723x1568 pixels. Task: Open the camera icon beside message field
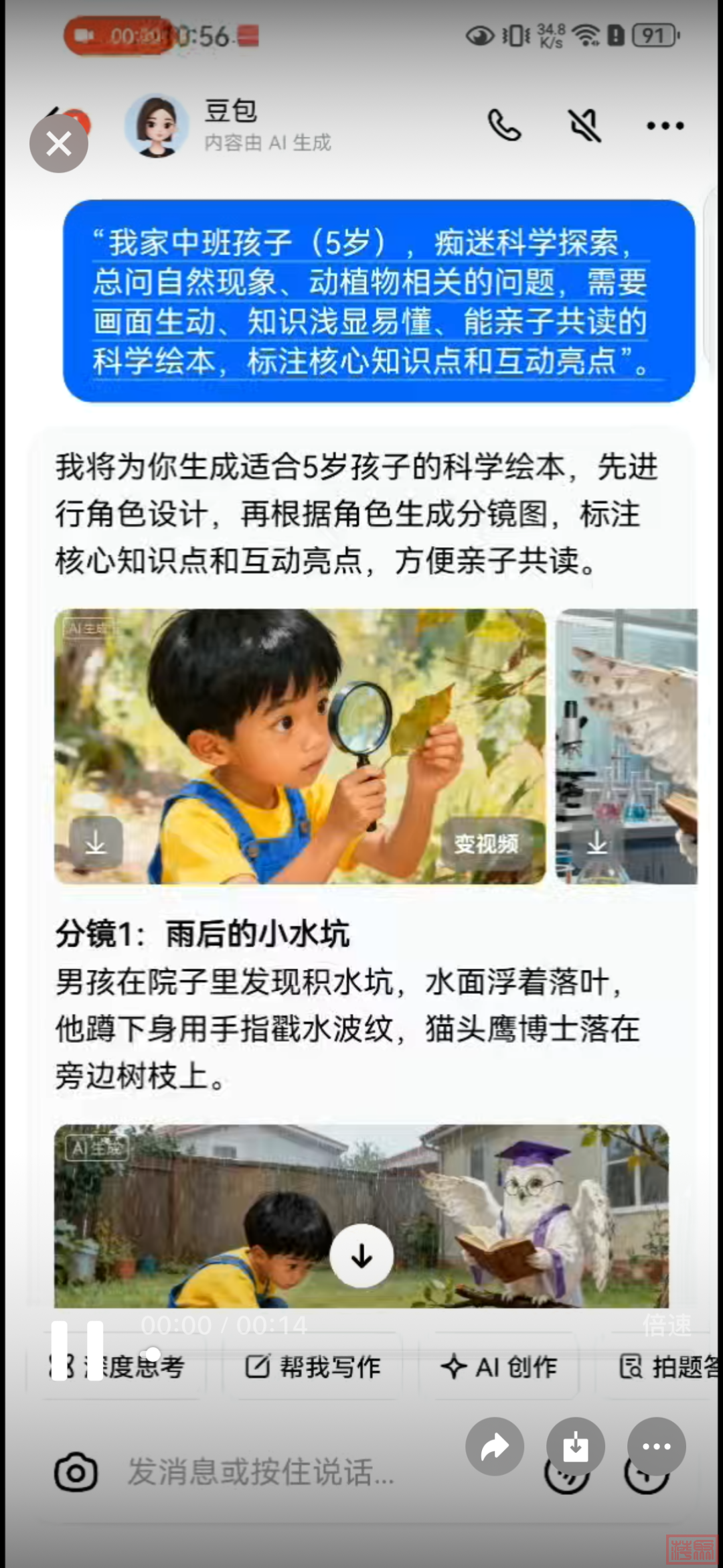point(76,1472)
